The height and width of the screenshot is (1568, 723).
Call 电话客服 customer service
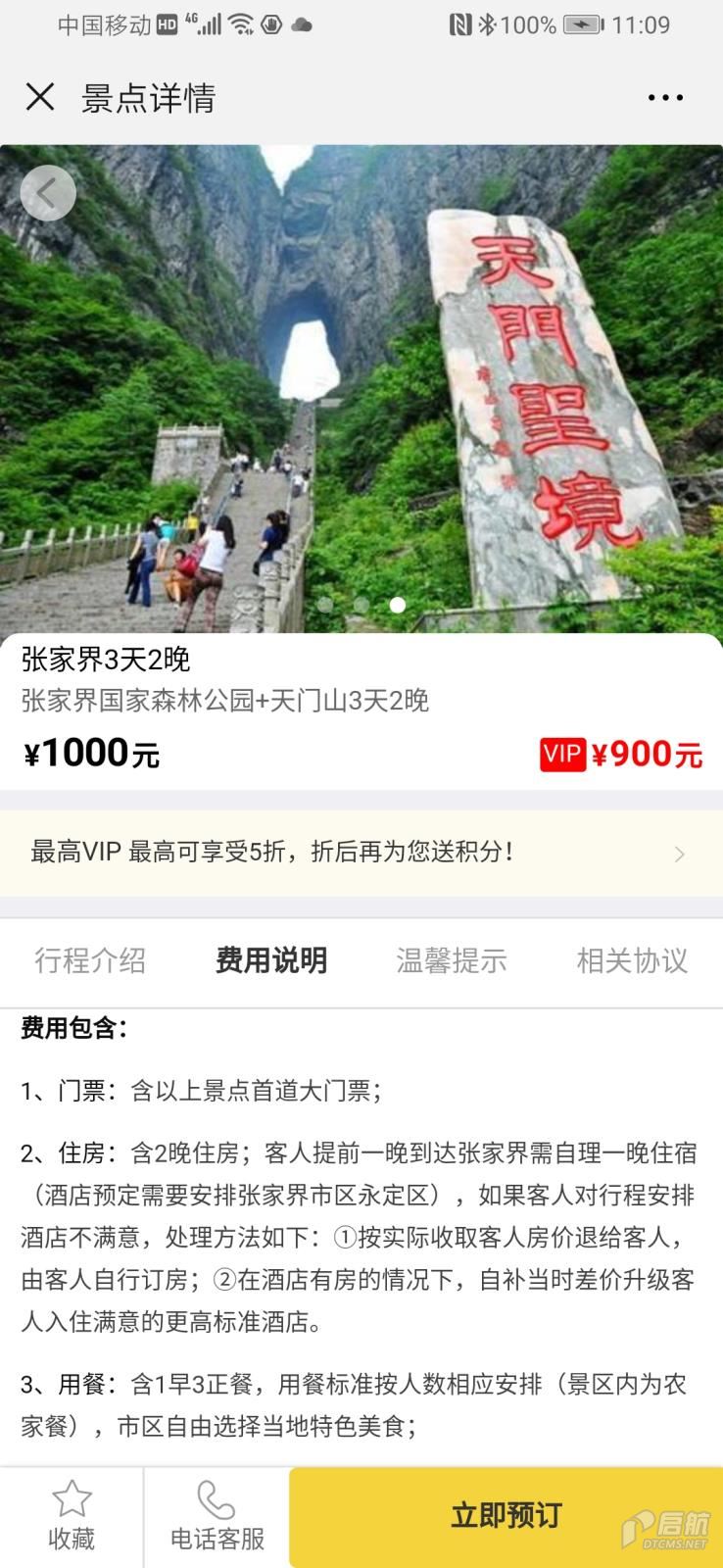pos(217,1517)
